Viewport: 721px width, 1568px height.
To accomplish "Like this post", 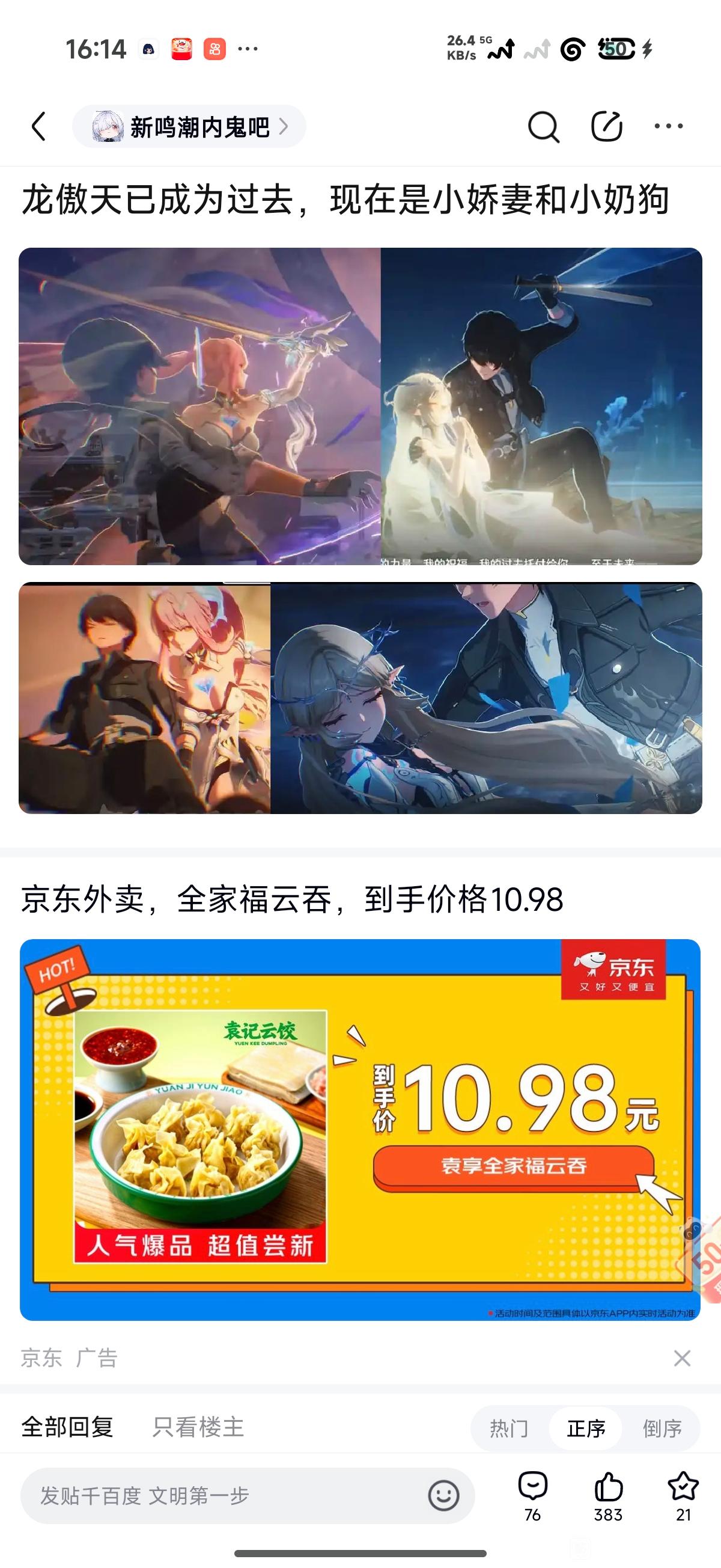I will click(608, 1496).
